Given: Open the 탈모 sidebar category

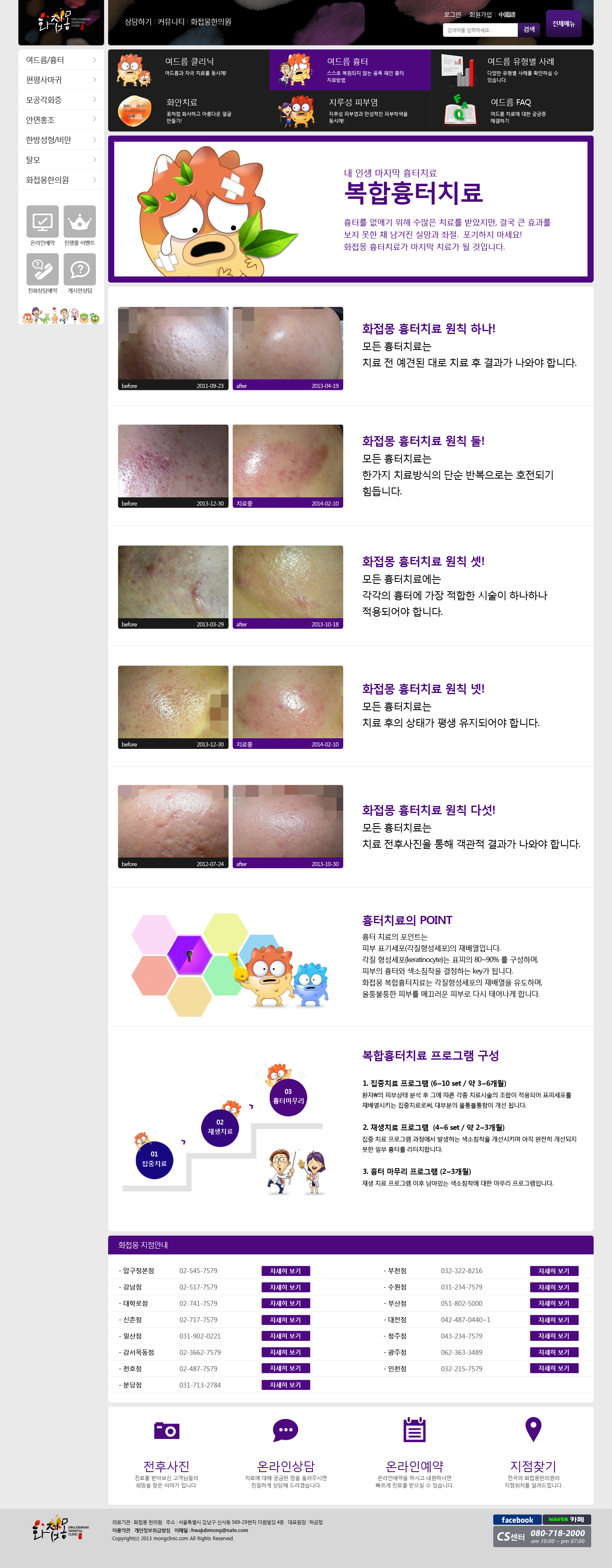Looking at the screenshot, I should pyautogui.click(x=61, y=160).
